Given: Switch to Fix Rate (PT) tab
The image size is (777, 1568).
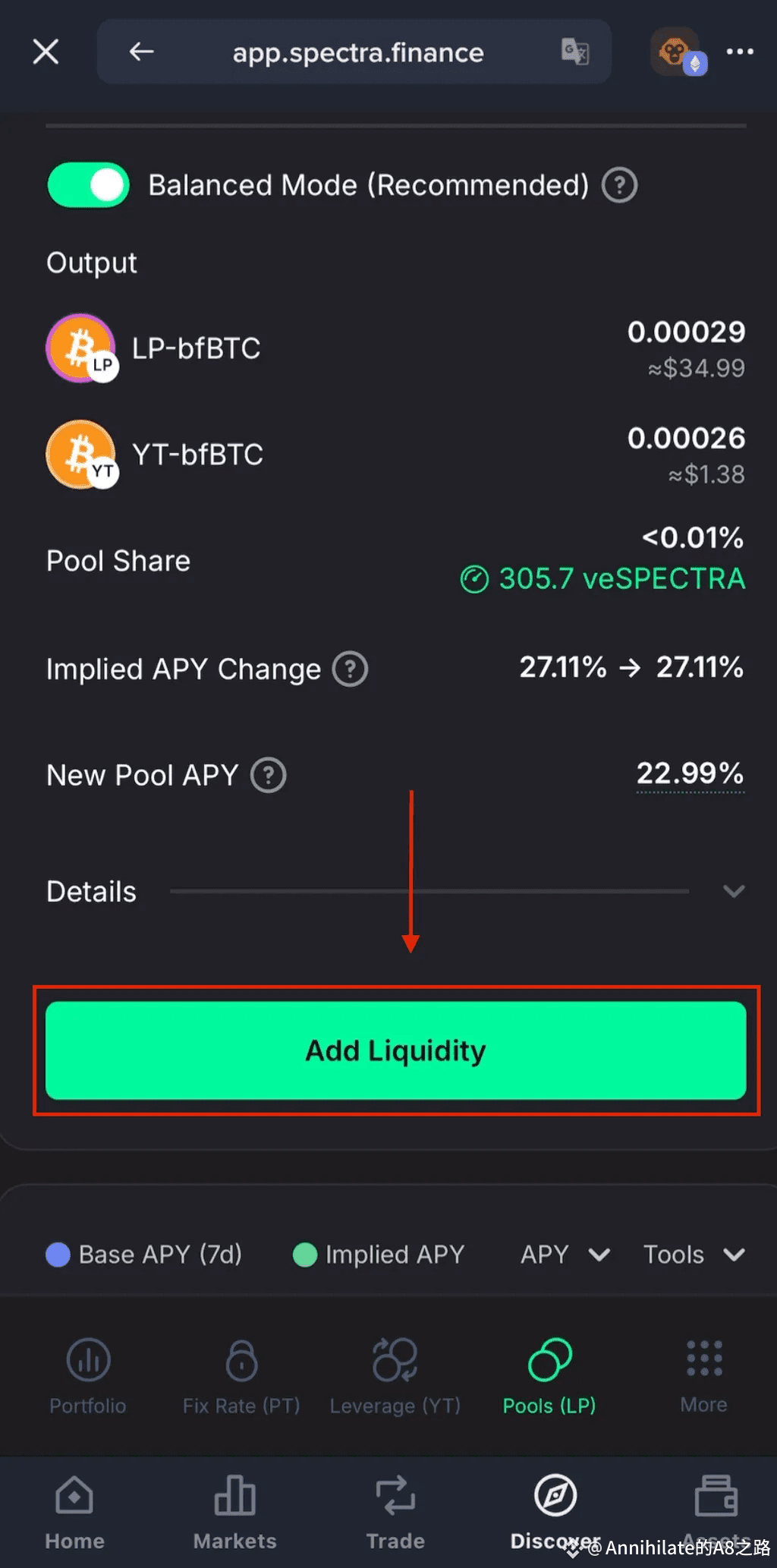Looking at the screenshot, I should [241, 1377].
